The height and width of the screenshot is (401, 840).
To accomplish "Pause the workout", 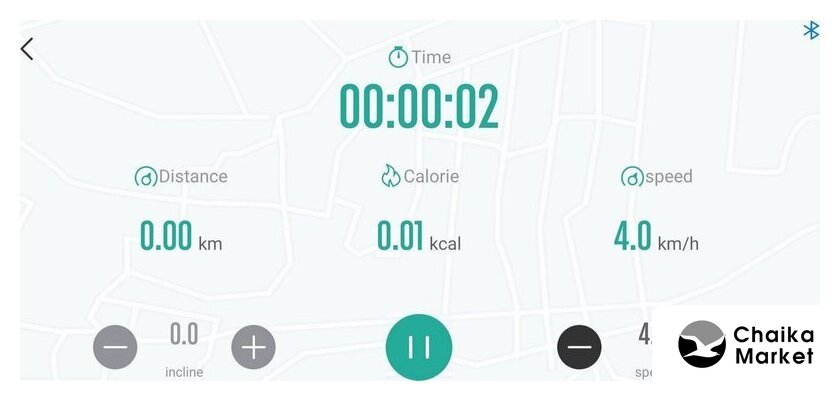I will click(x=419, y=347).
